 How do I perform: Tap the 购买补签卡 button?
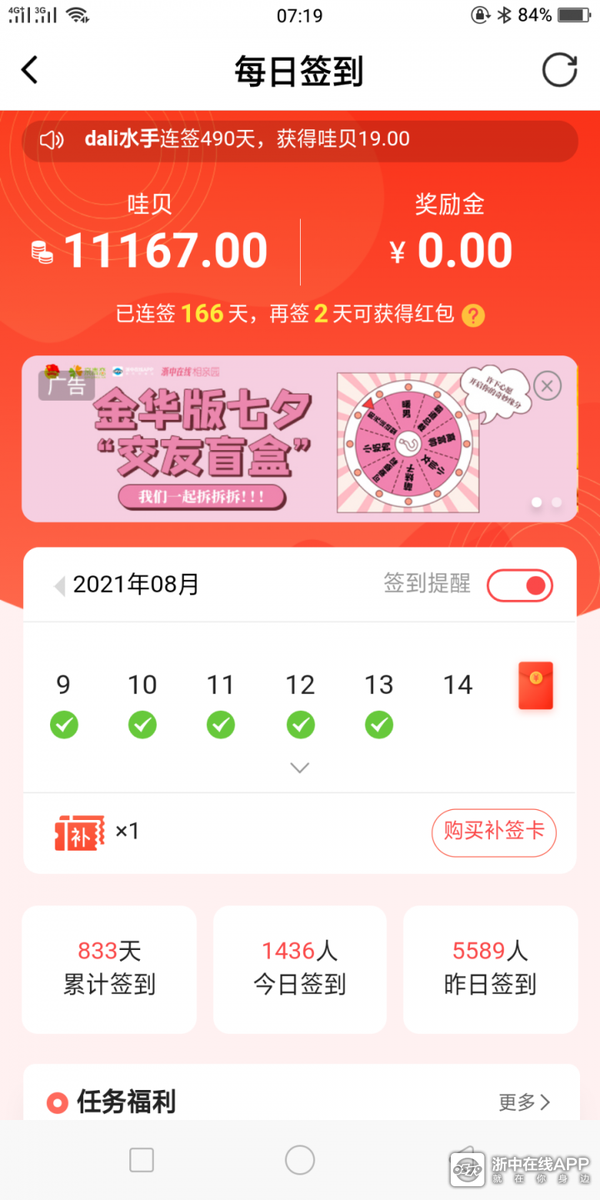[494, 832]
